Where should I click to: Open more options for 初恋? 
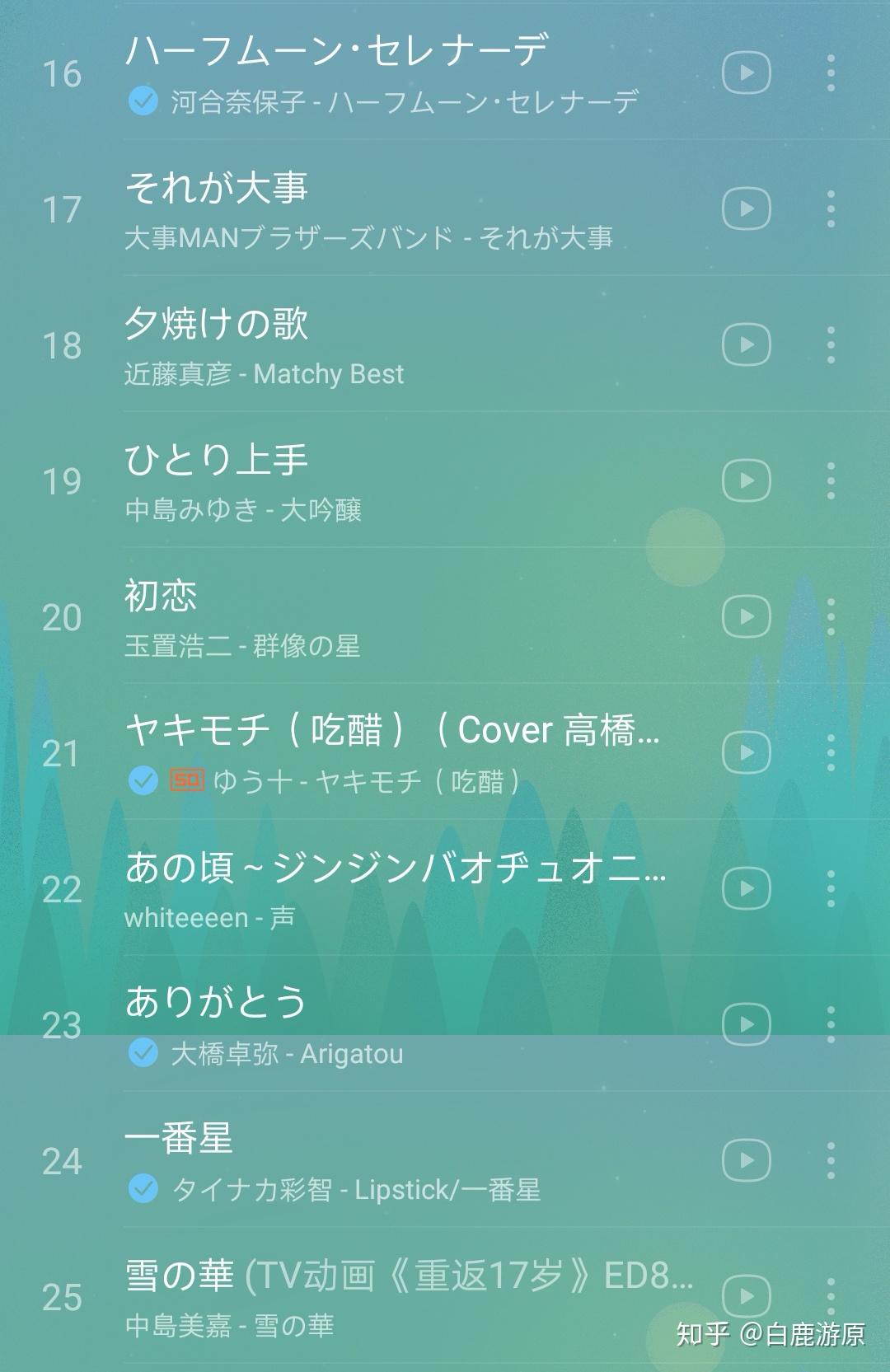point(831,617)
